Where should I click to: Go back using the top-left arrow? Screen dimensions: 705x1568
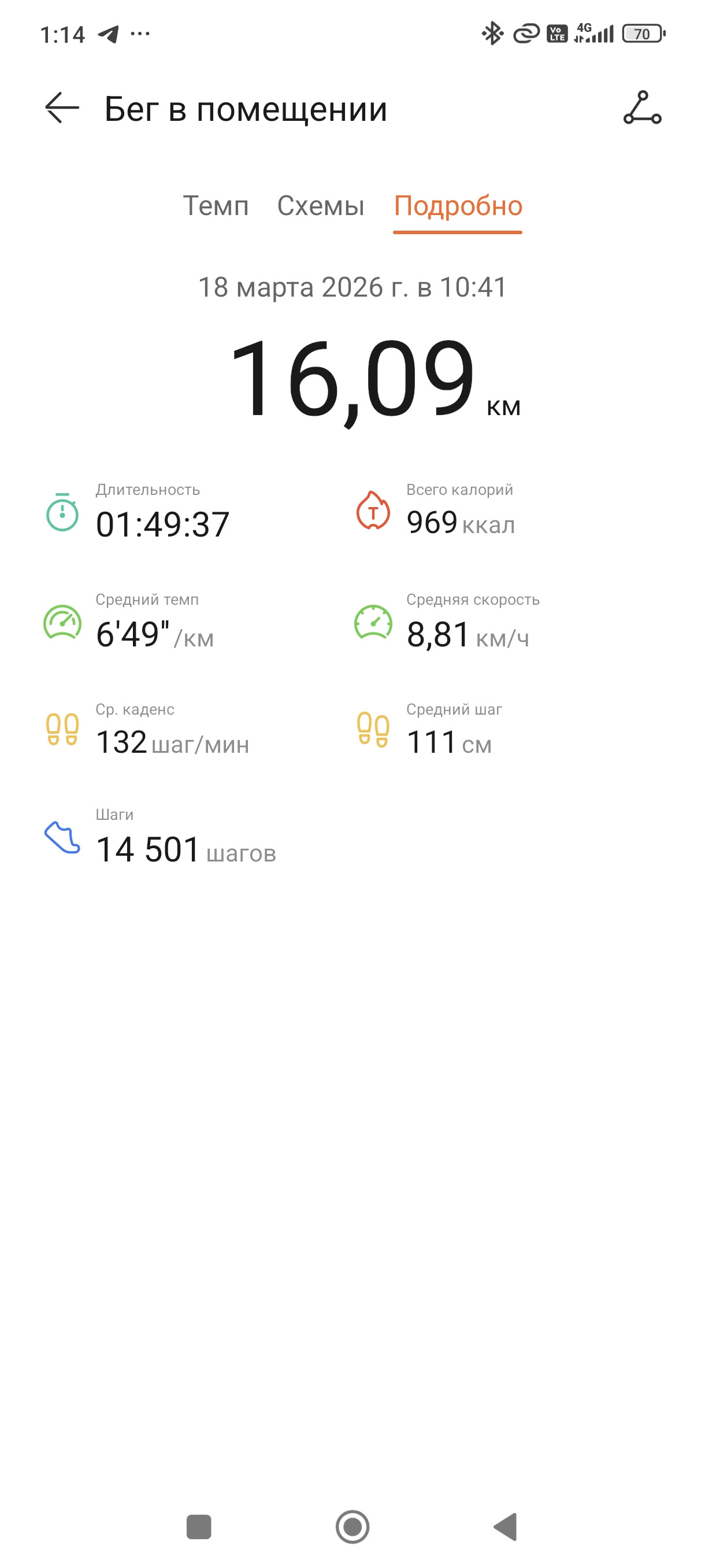pyautogui.click(x=62, y=108)
